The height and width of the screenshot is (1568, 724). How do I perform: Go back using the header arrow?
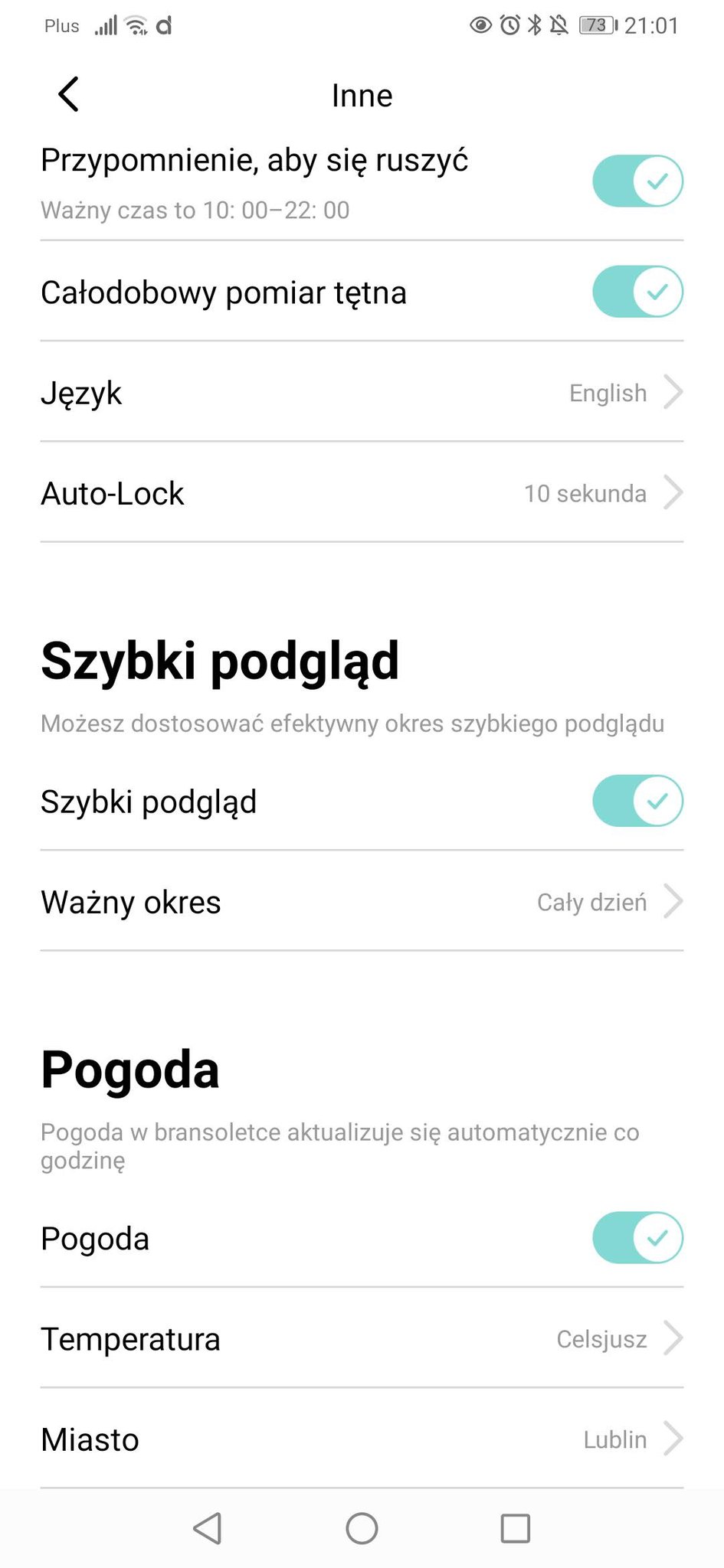click(68, 95)
